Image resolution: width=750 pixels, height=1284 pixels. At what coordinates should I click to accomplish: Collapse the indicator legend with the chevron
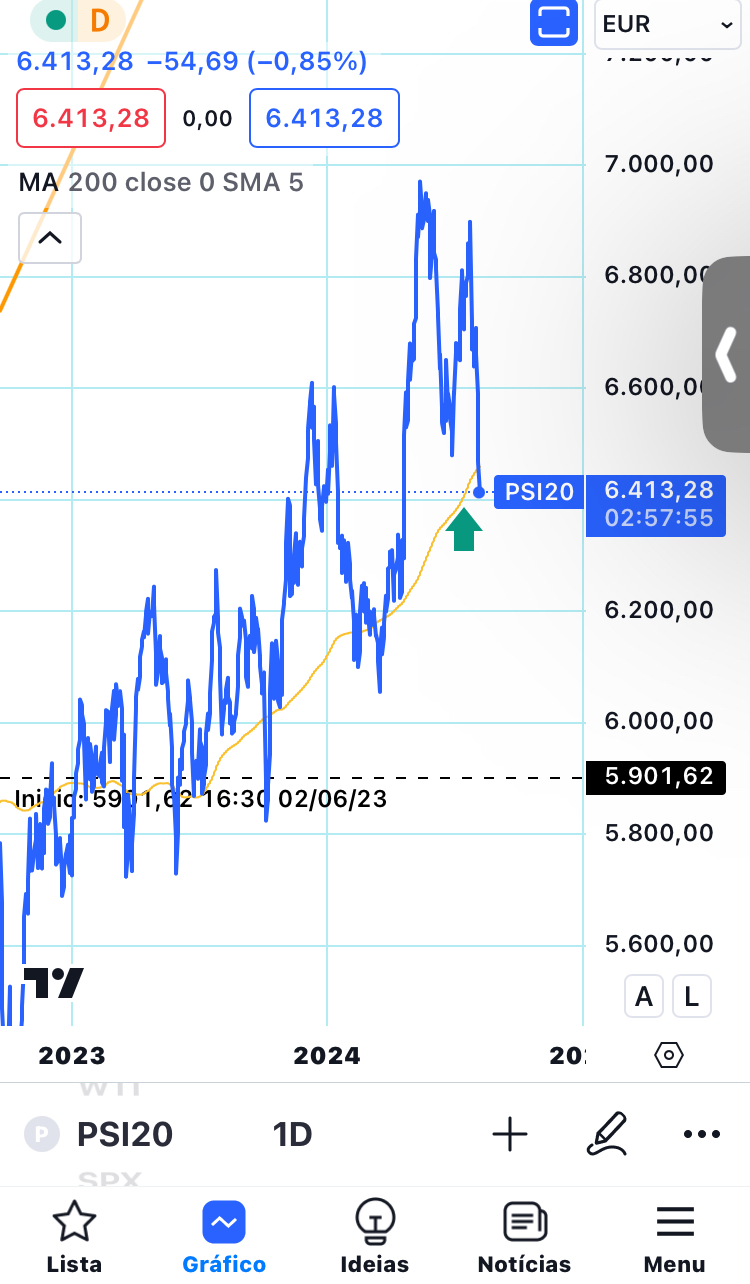click(x=50, y=238)
